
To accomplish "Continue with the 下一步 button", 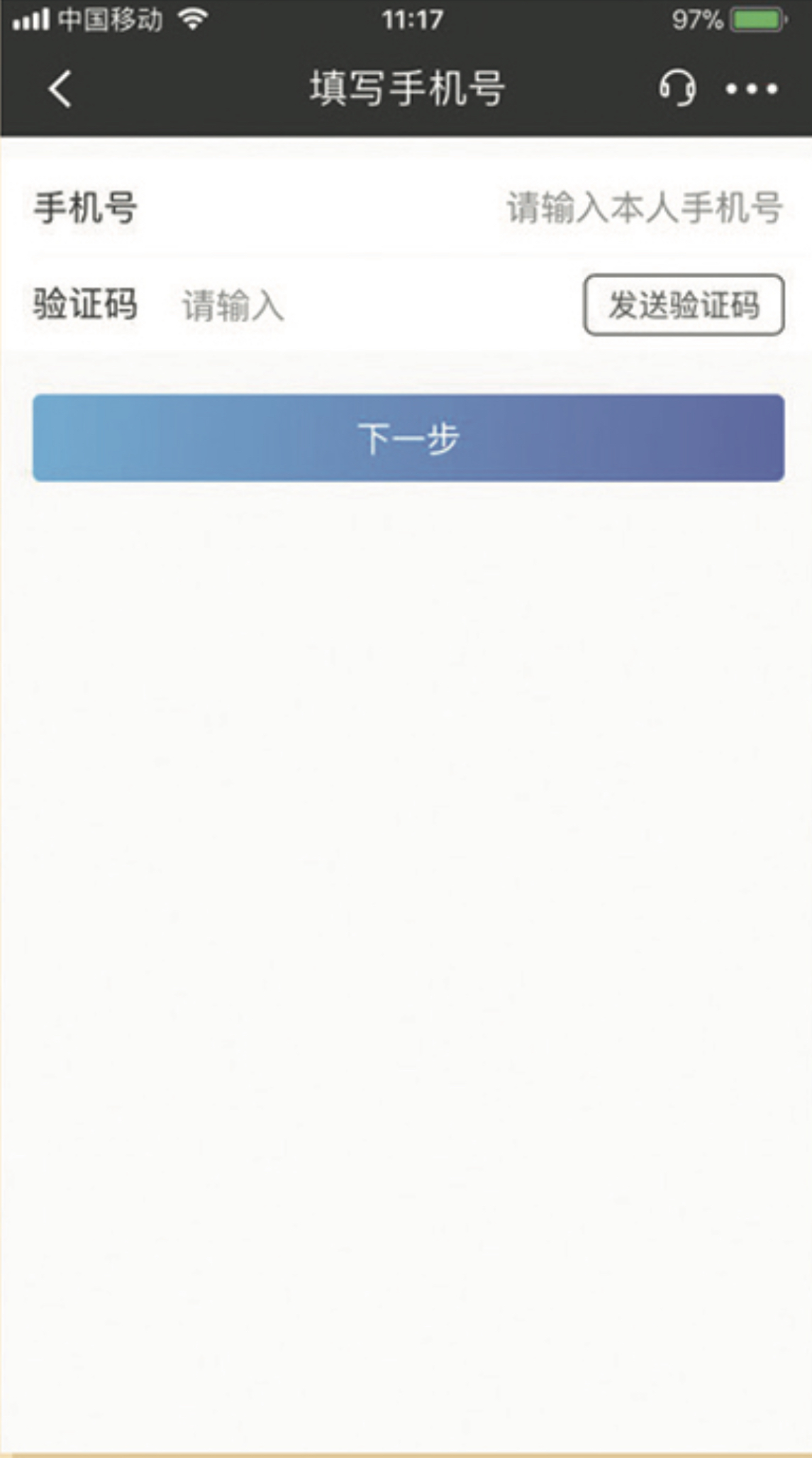I will (x=408, y=438).
